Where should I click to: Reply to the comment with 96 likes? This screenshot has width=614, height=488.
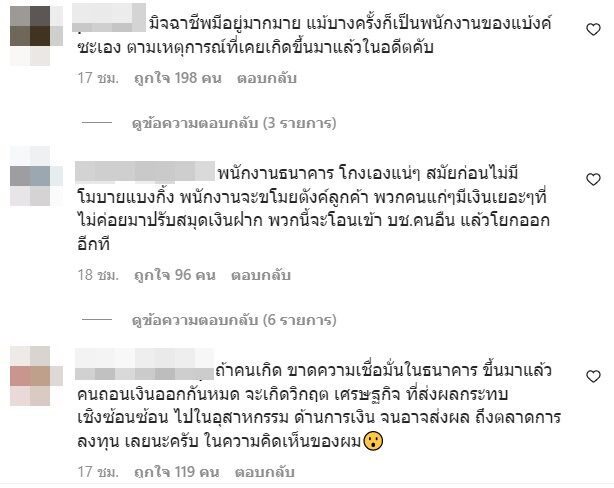tap(255, 272)
